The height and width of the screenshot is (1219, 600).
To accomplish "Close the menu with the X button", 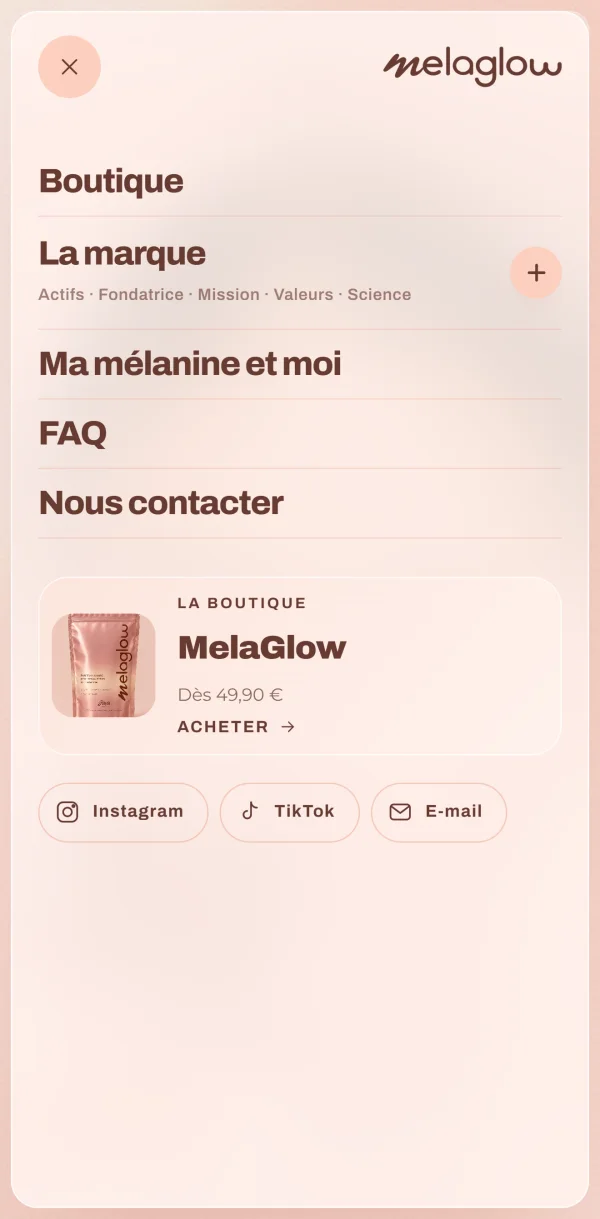I will [69, 67].
